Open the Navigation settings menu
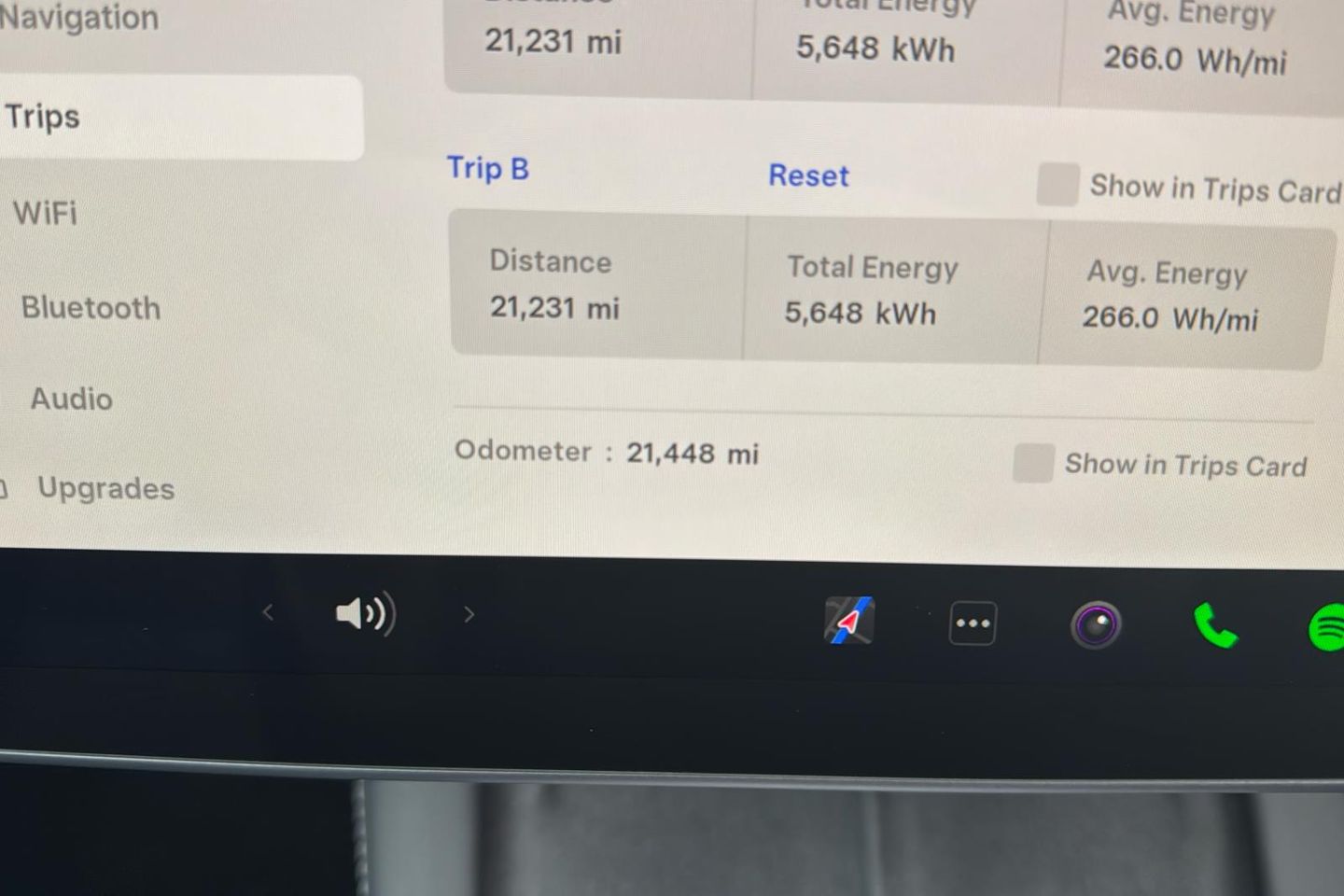Viewport: 1344px width, 896px height. click(79, 17)
